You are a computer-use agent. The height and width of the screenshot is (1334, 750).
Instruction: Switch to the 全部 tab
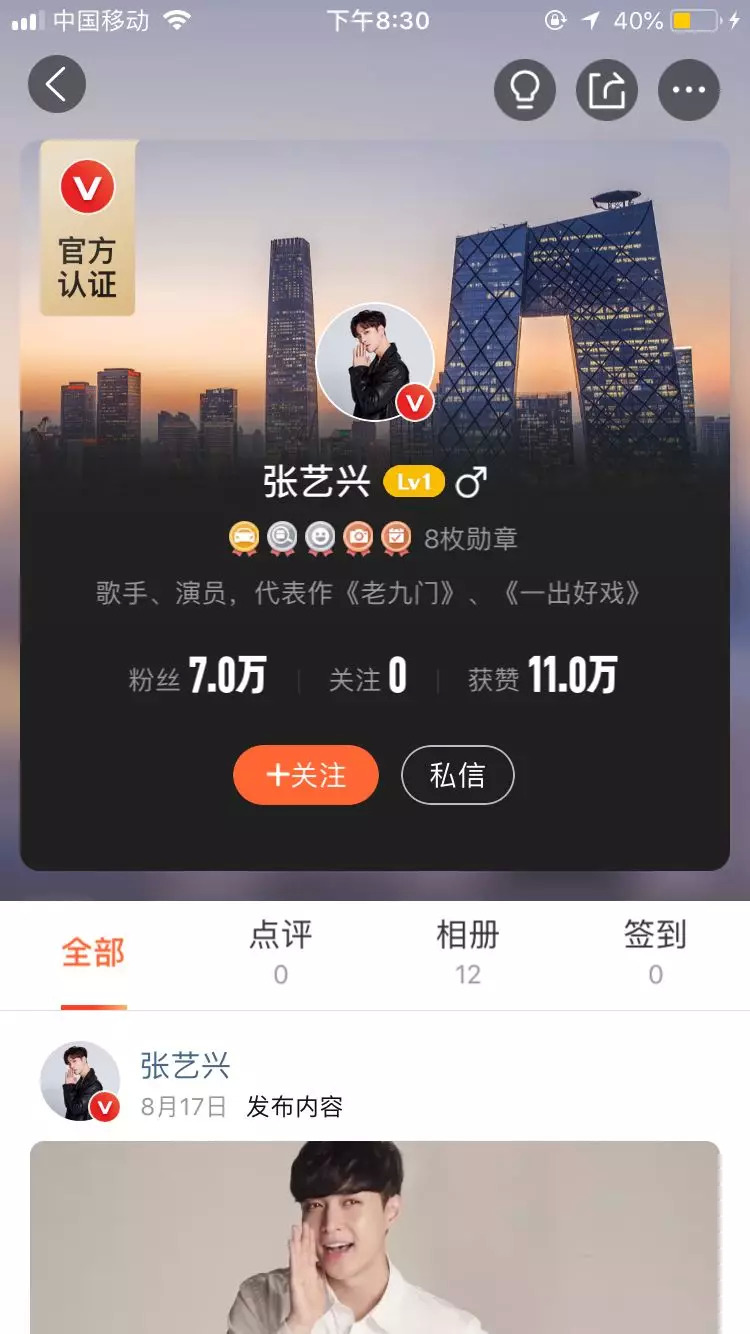tap(93, 952)
